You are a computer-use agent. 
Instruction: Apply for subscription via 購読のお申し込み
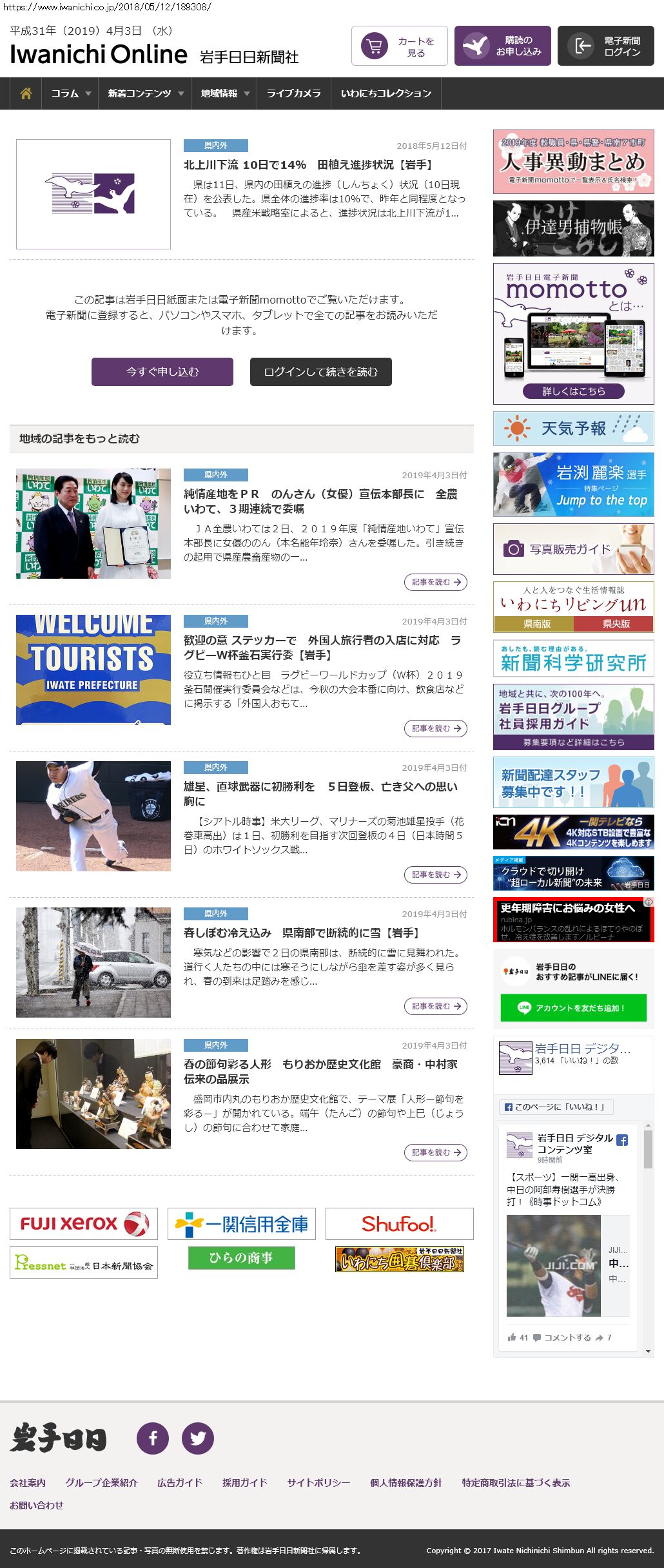(502, 46)
